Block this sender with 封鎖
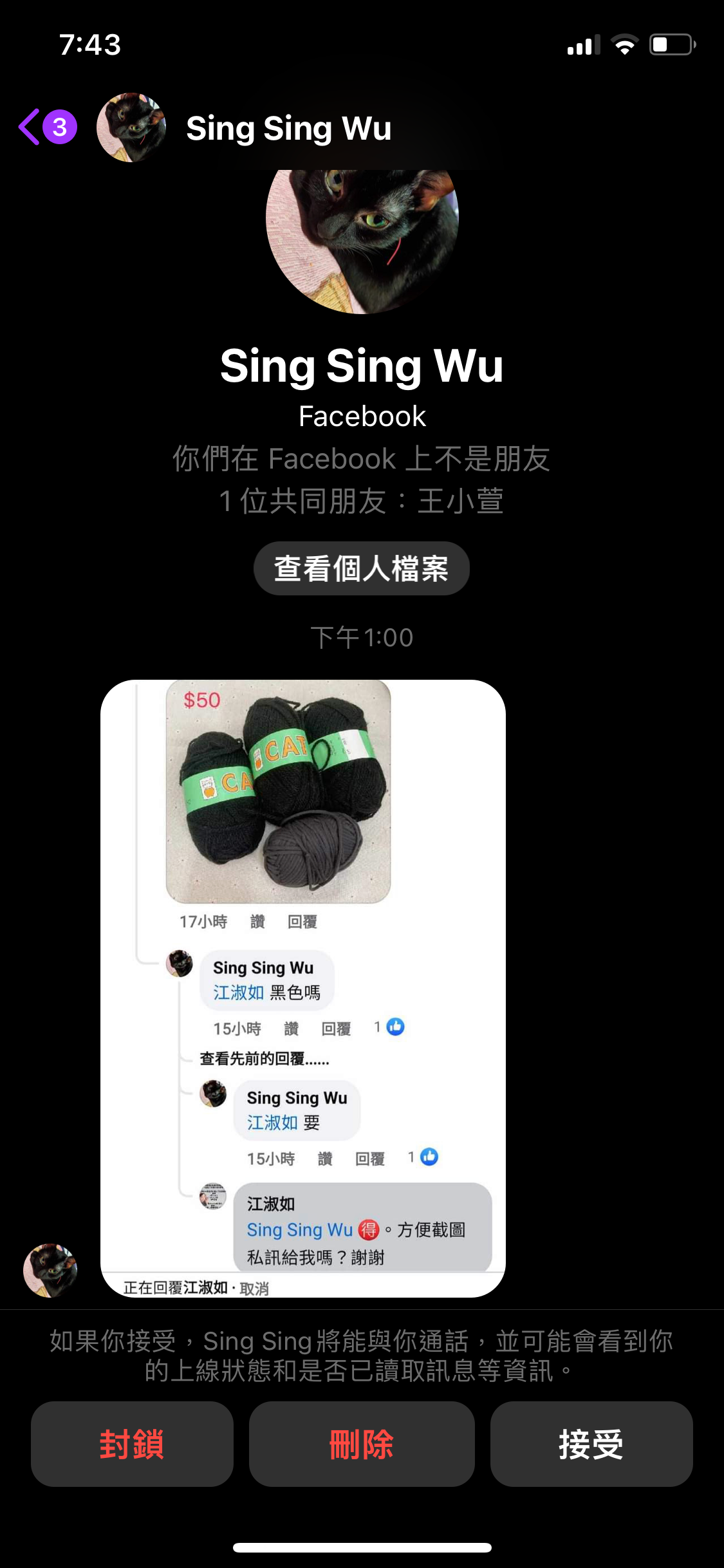 (x=132, y=1444)
